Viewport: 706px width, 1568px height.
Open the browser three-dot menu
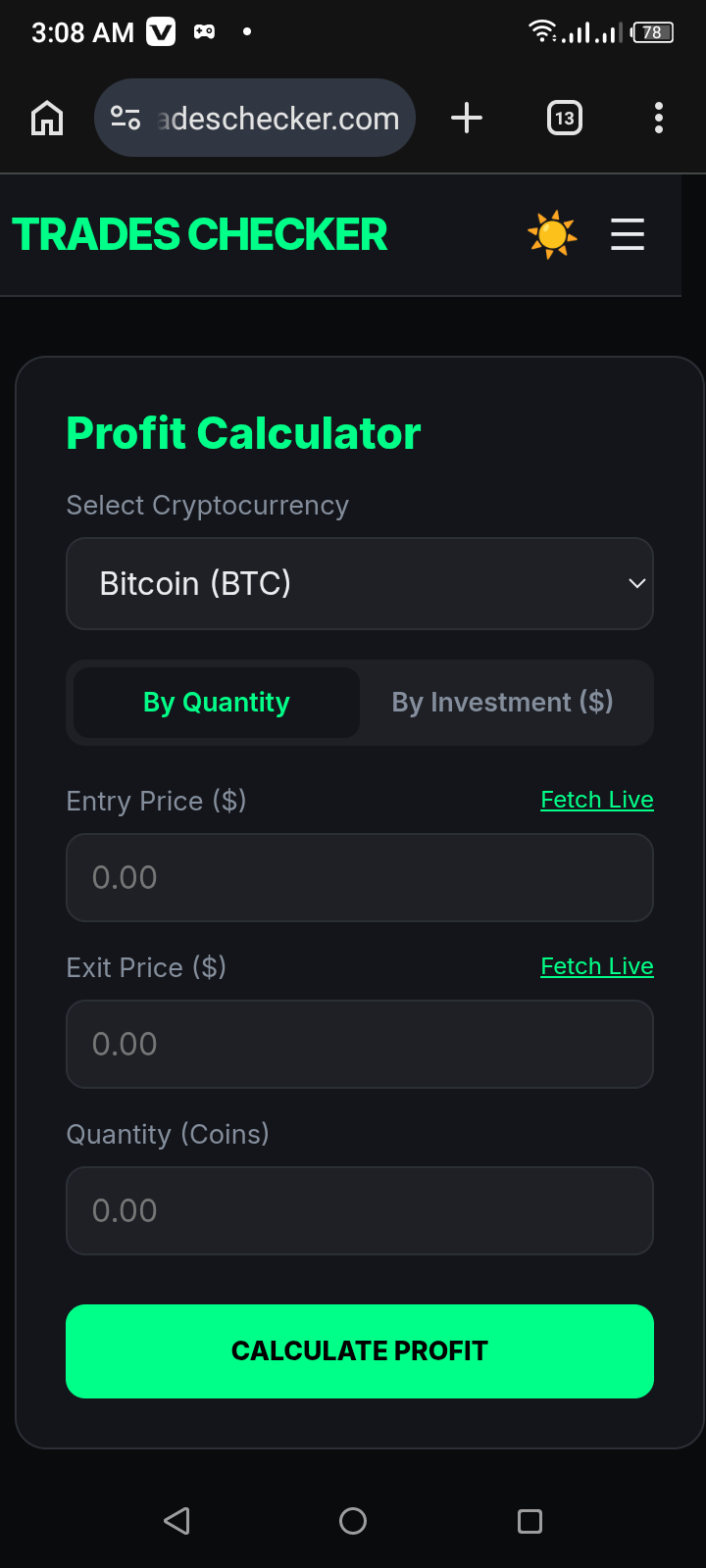coord(658,118)
